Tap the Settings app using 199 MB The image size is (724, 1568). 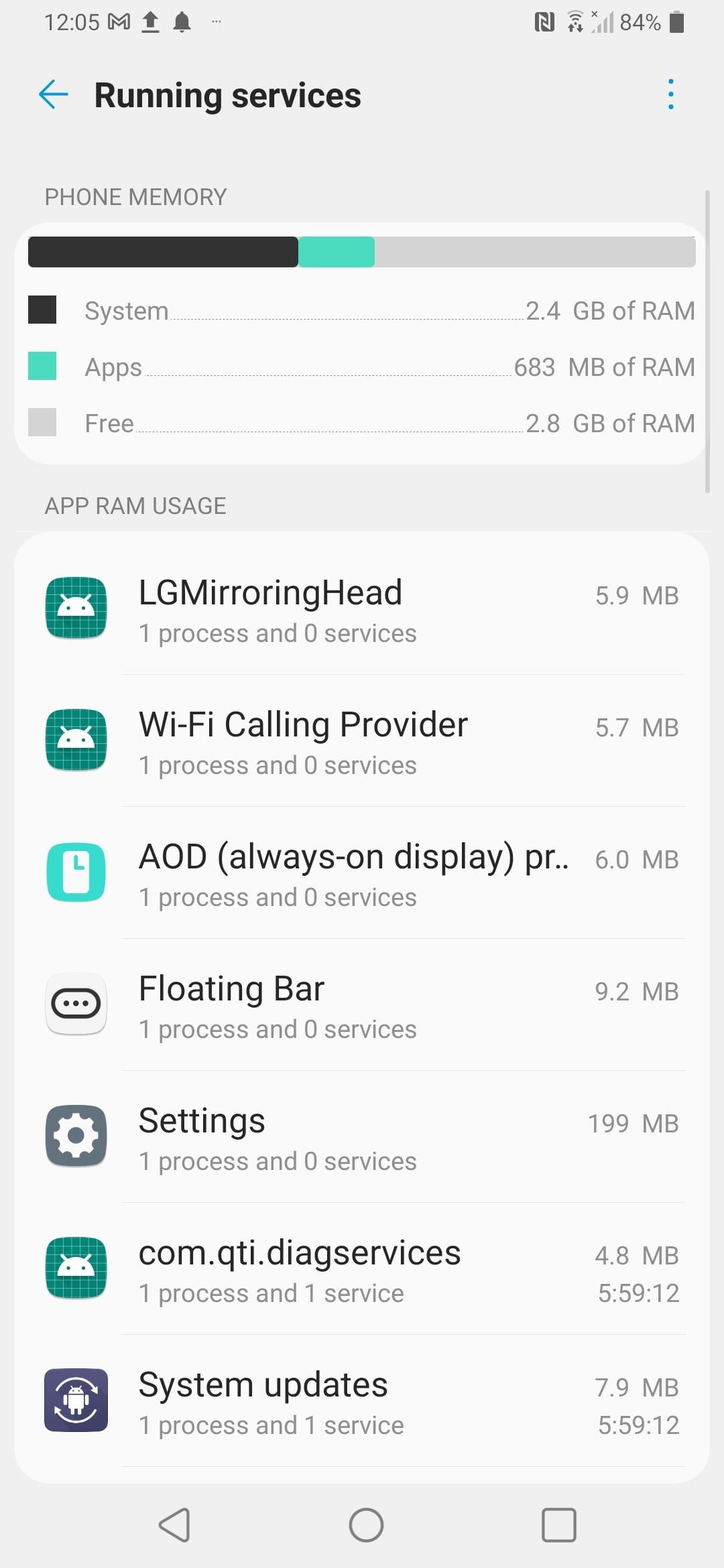click(x=362, y=1137)
